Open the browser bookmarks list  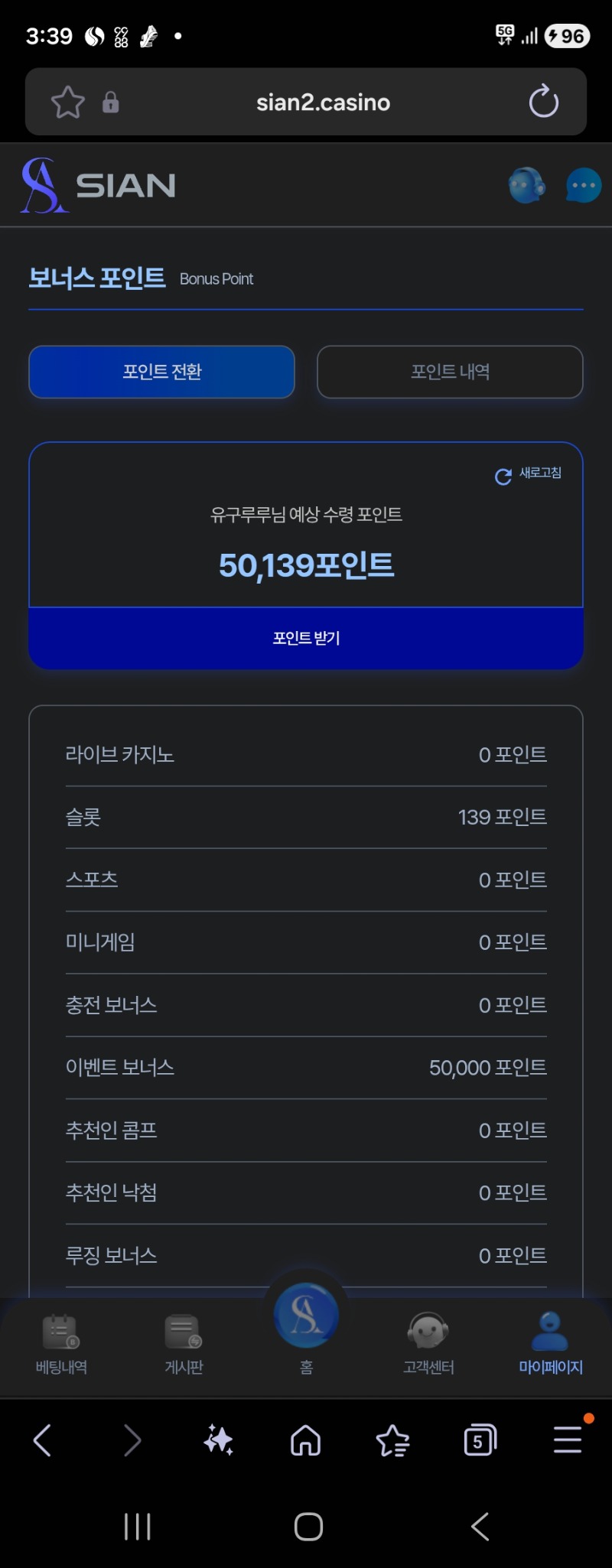(393, 1441)
